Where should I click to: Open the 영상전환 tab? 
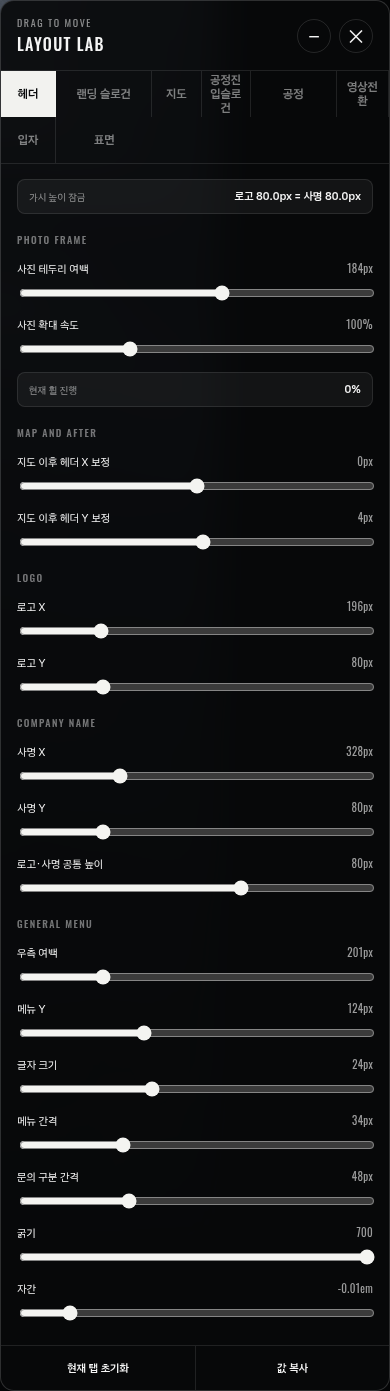pyautogui.click(x=362, y=94)
